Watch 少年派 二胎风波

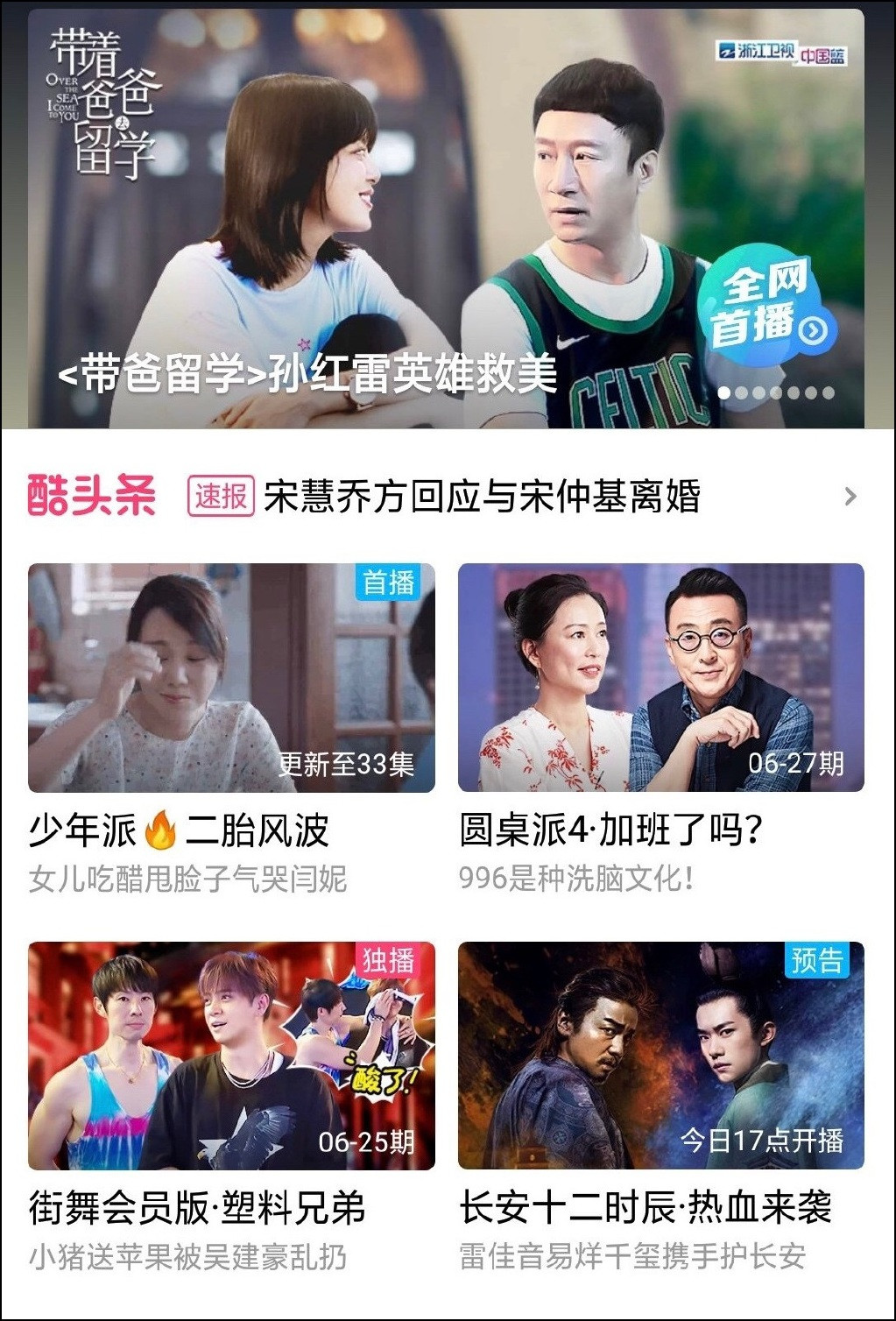tap(231, 678)
